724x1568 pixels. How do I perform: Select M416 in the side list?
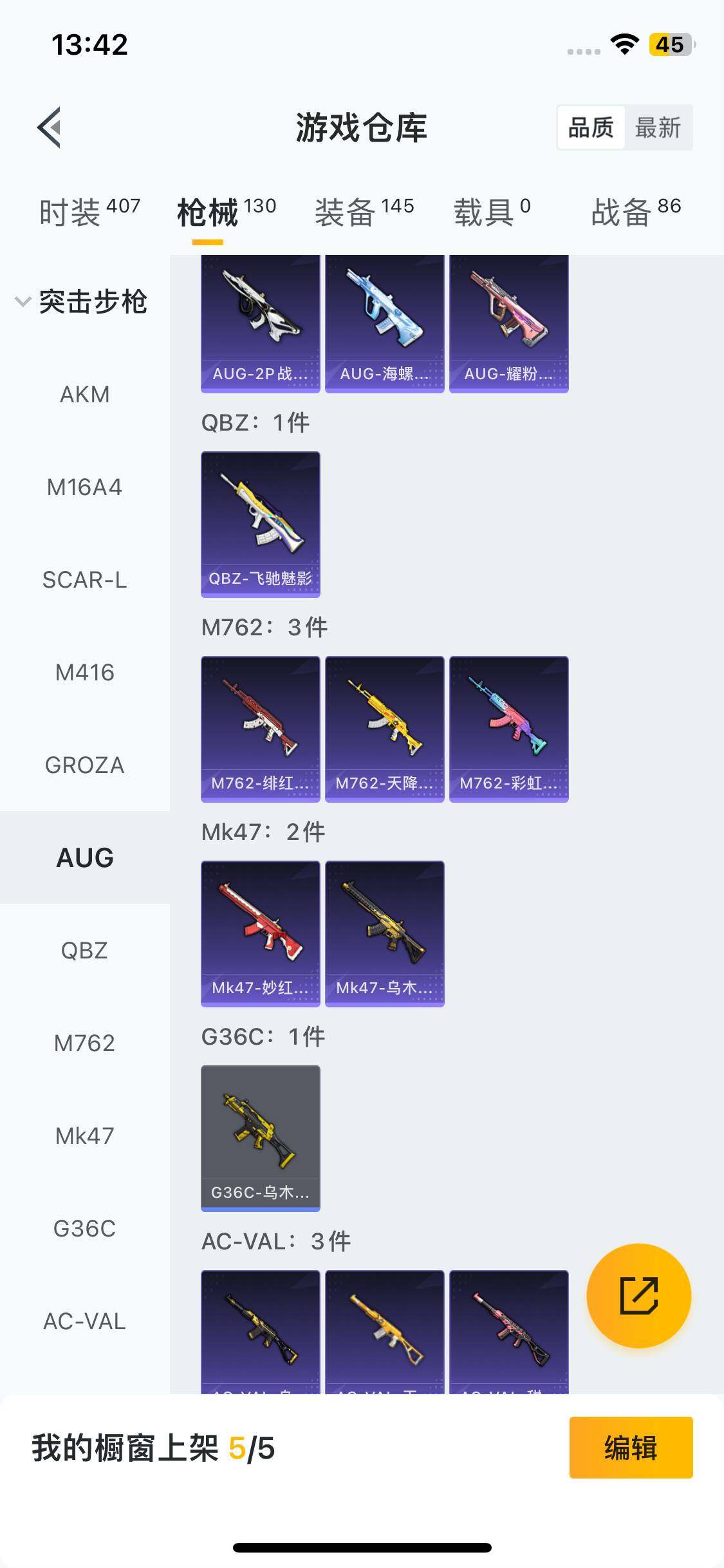point(84,672)
